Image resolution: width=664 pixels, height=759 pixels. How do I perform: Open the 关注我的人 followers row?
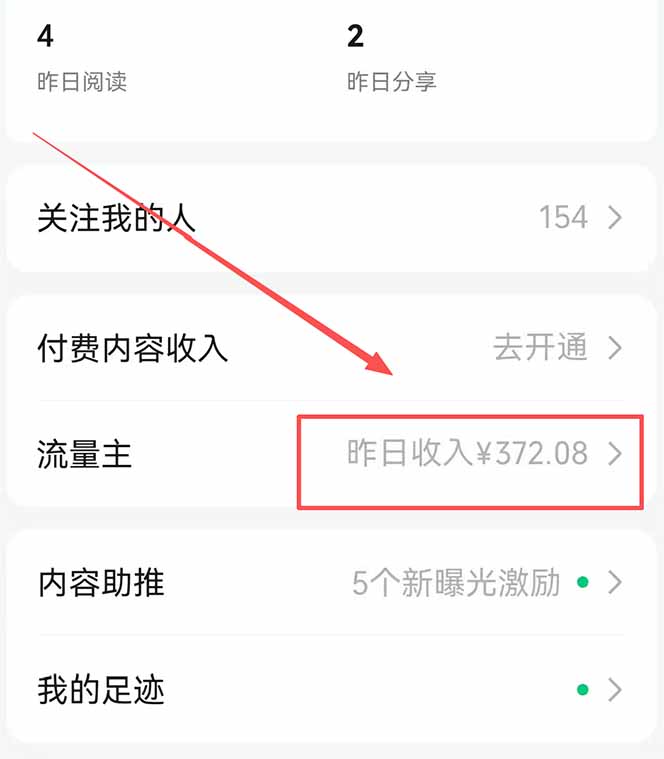330,218
